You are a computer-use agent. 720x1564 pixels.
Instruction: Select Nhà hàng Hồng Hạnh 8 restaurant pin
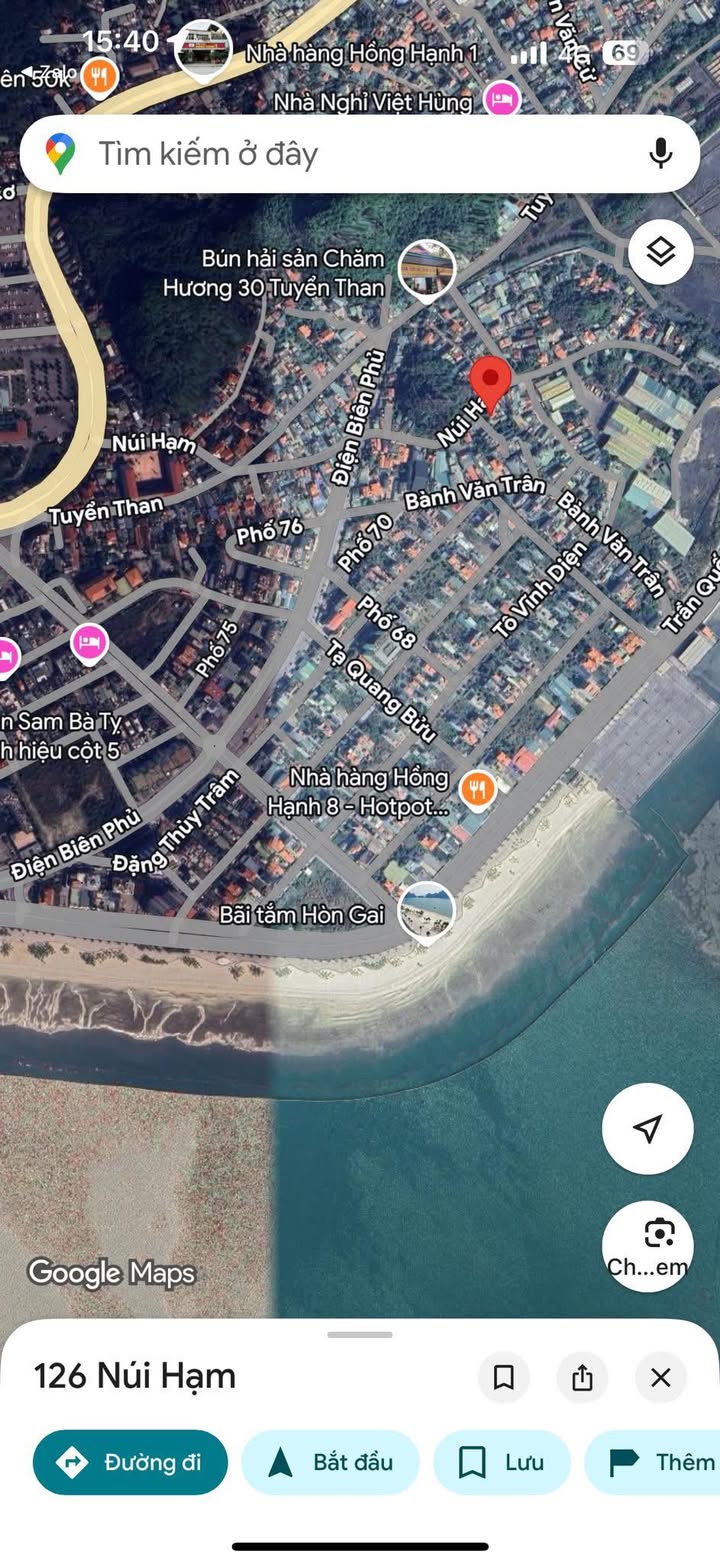tap(478, 791)
